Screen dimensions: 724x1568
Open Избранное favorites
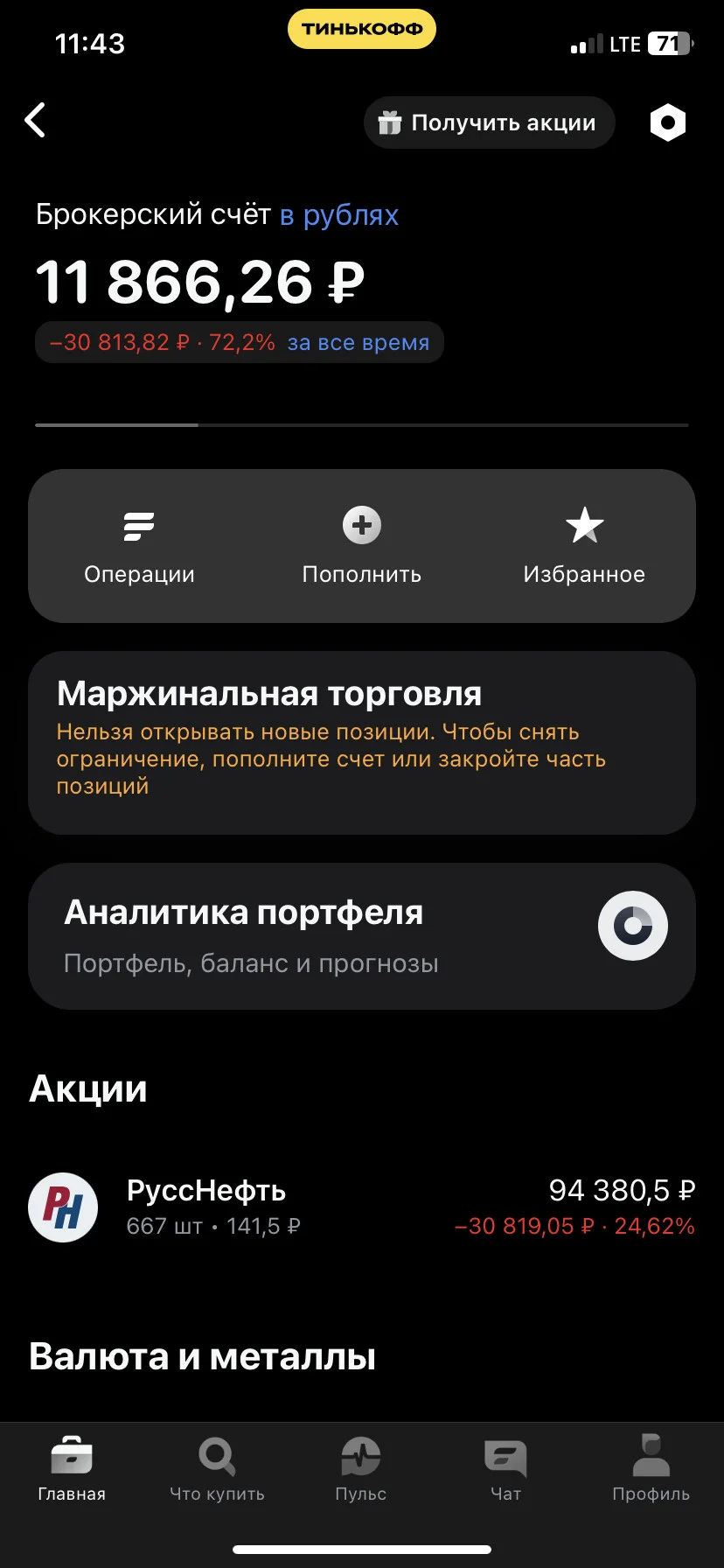tap(584, 548)
